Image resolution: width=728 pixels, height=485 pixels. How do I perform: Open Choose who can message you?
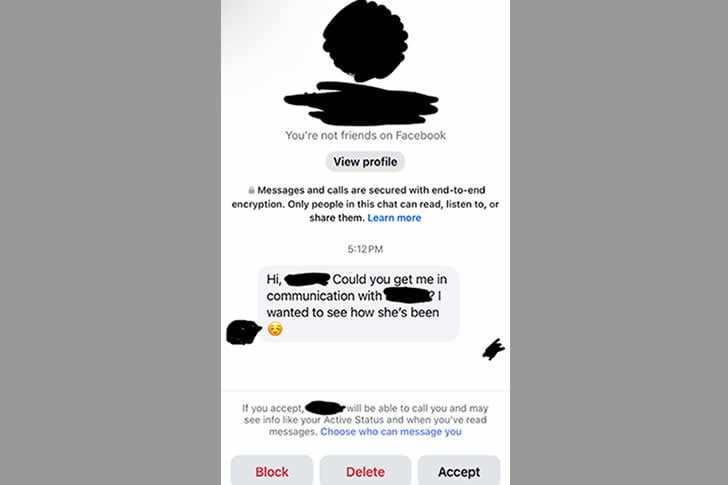click(x=391, y=432)
